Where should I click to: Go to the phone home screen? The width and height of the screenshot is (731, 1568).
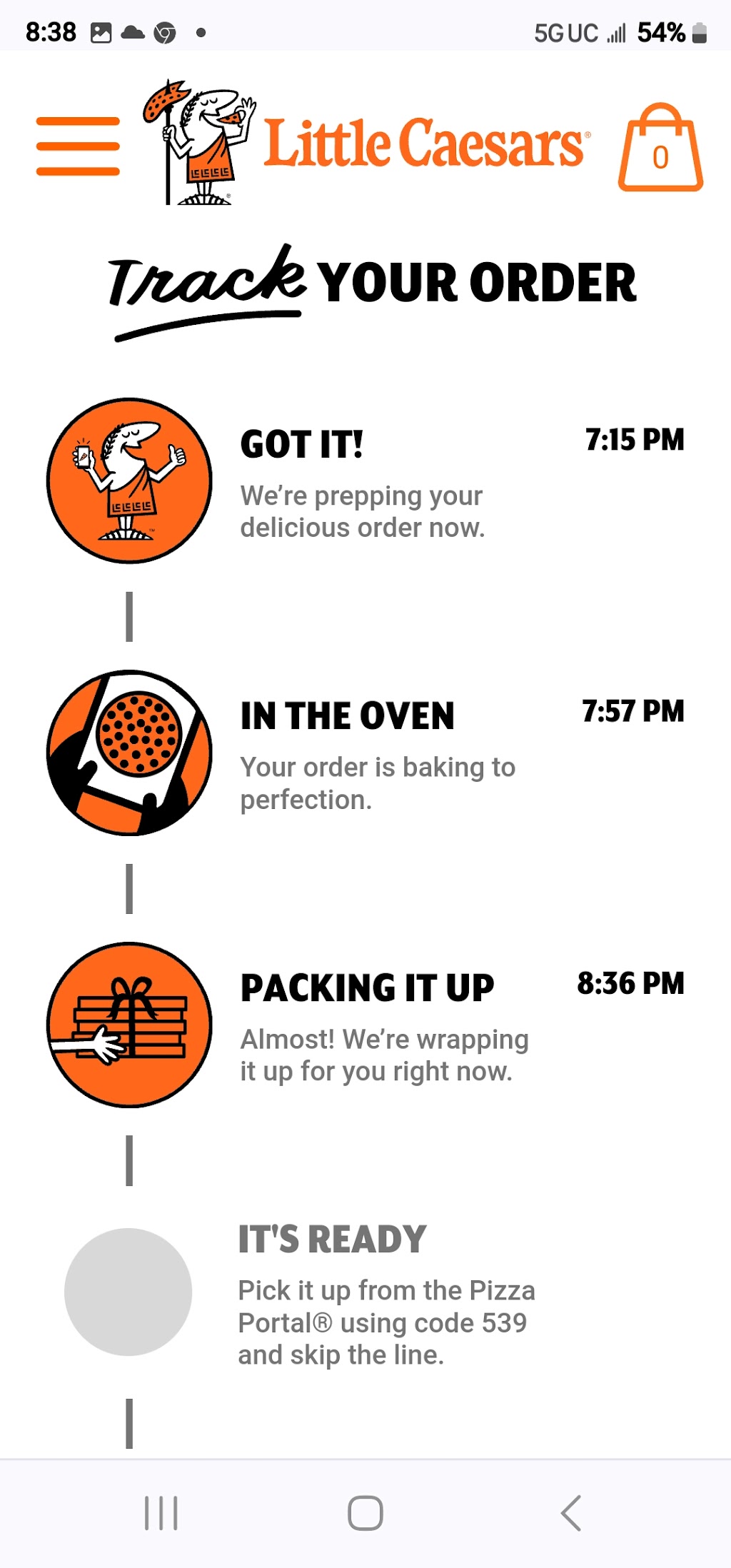[x=365, y=1512]
